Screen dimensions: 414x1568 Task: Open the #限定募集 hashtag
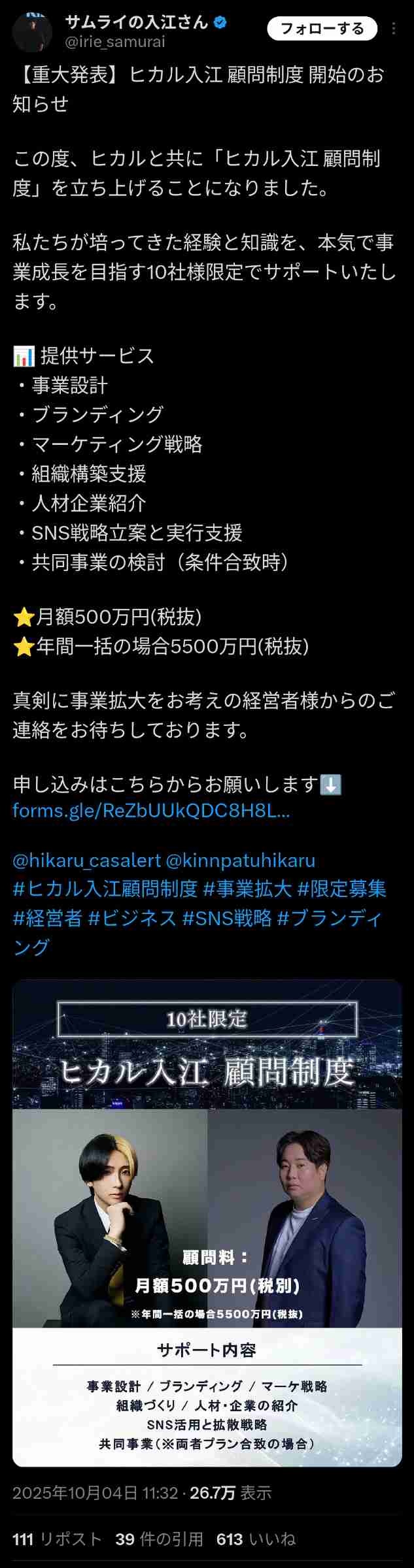(x=341, y=889)
